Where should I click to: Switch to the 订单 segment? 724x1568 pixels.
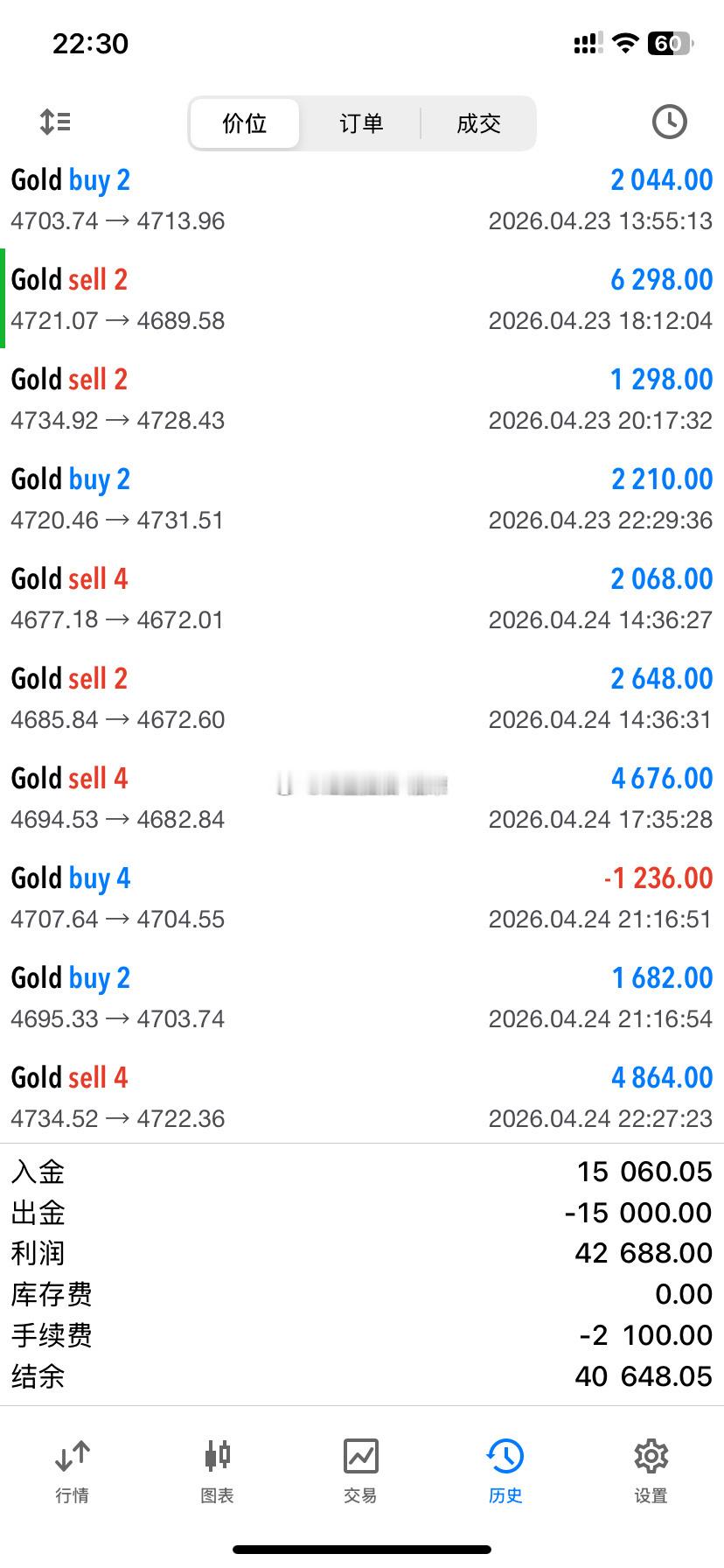tap(361, 123)
